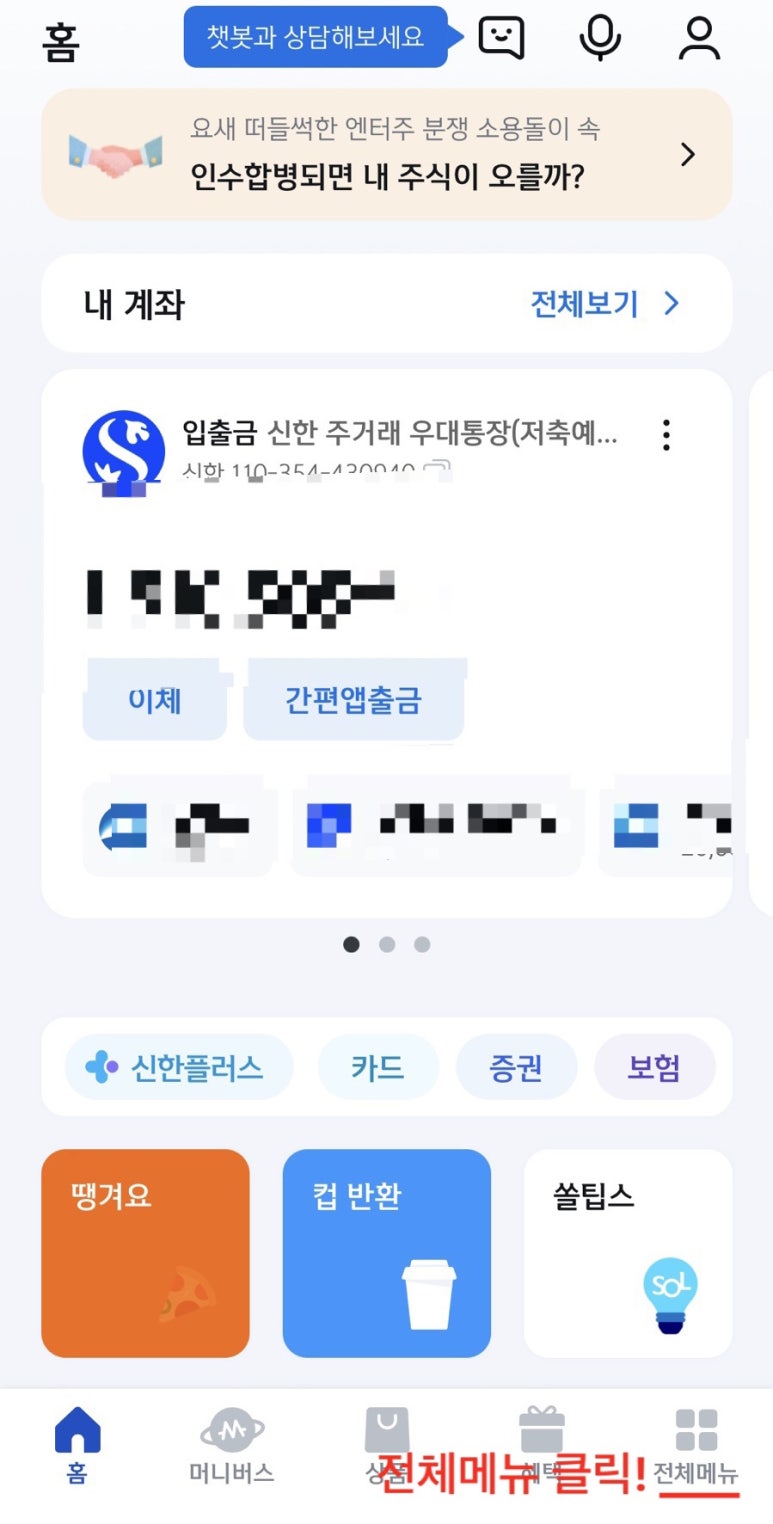The height and width of the screenshot is (1524, 773).
Task: Select the 신한플러스 chip
Action: click(179, 1067)
